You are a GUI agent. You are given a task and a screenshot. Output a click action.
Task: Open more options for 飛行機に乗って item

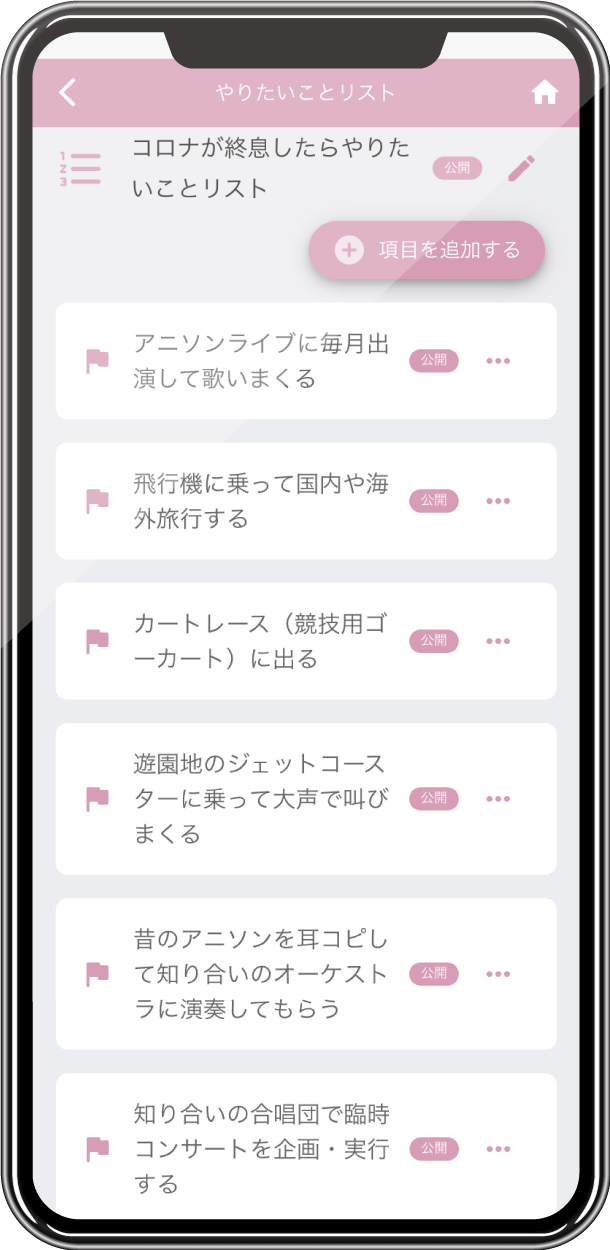pyautogui.click(x=498, y=501)
